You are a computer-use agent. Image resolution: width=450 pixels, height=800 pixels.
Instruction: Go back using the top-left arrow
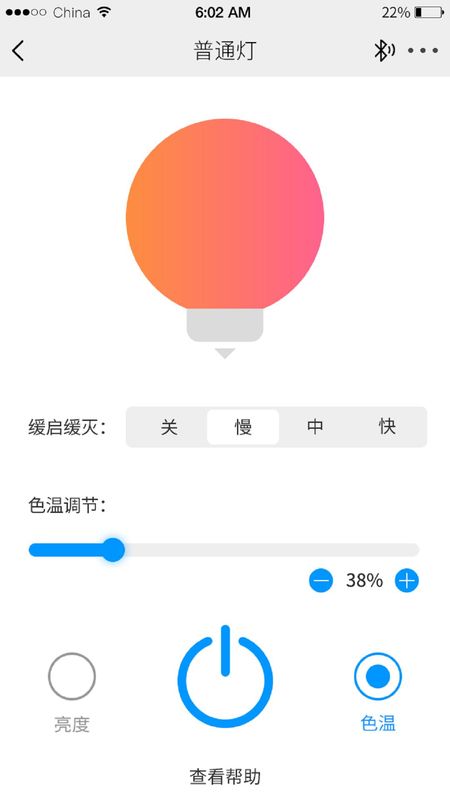[18, 51]
